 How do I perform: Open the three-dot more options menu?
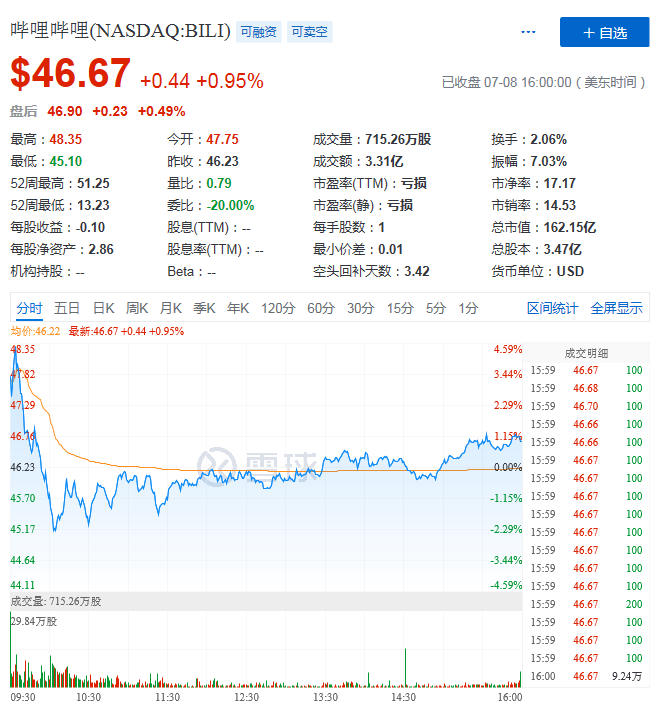pyautogui.click(x=528, y=32)
